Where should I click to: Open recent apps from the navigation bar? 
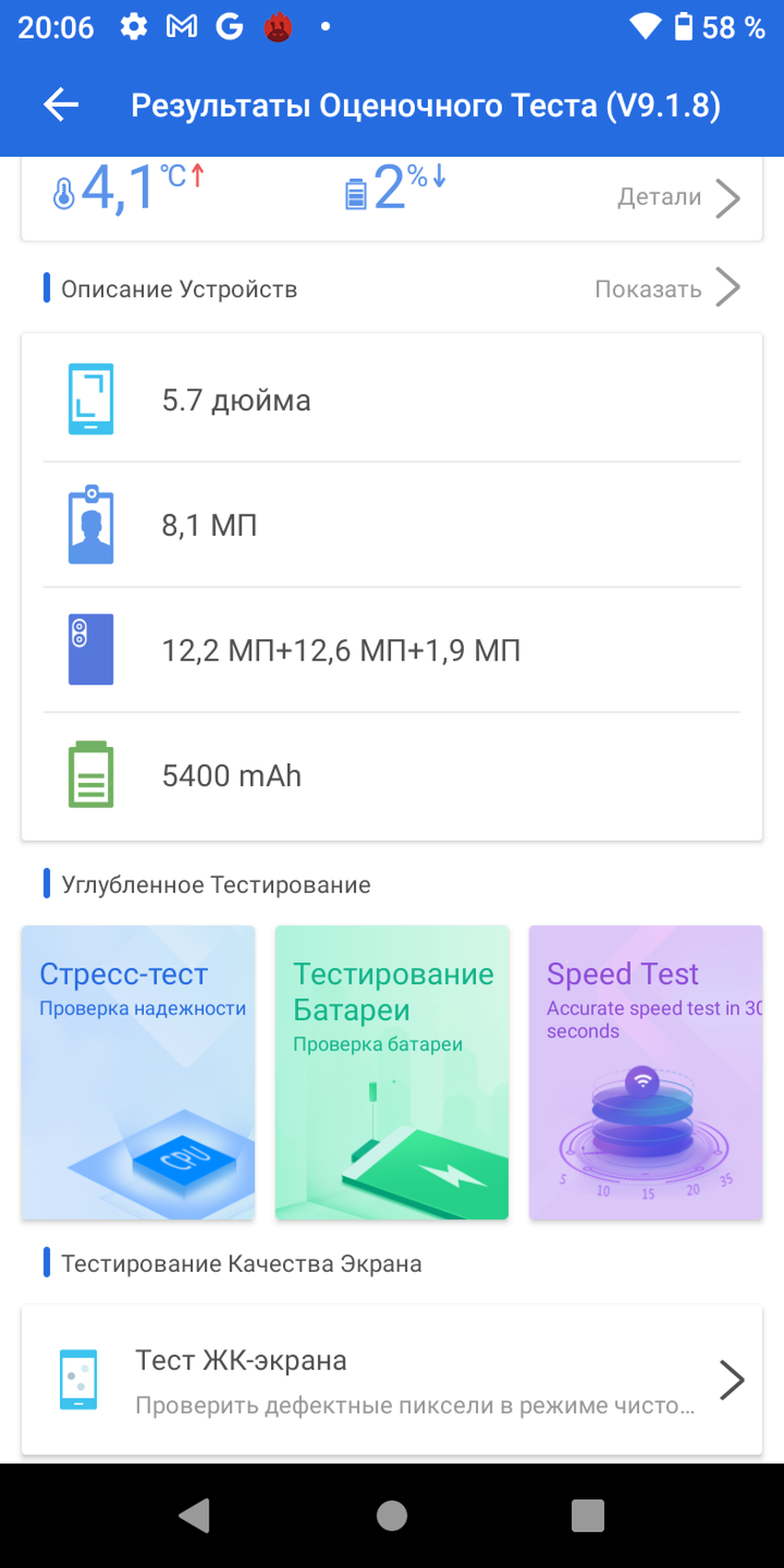588,1515
